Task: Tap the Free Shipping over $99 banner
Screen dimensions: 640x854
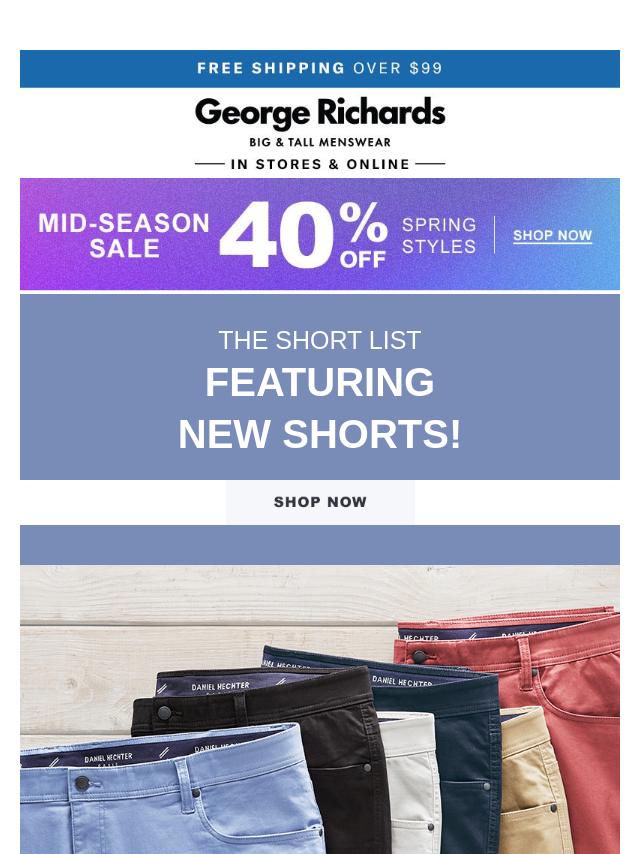Action: [x=320, y=69]
